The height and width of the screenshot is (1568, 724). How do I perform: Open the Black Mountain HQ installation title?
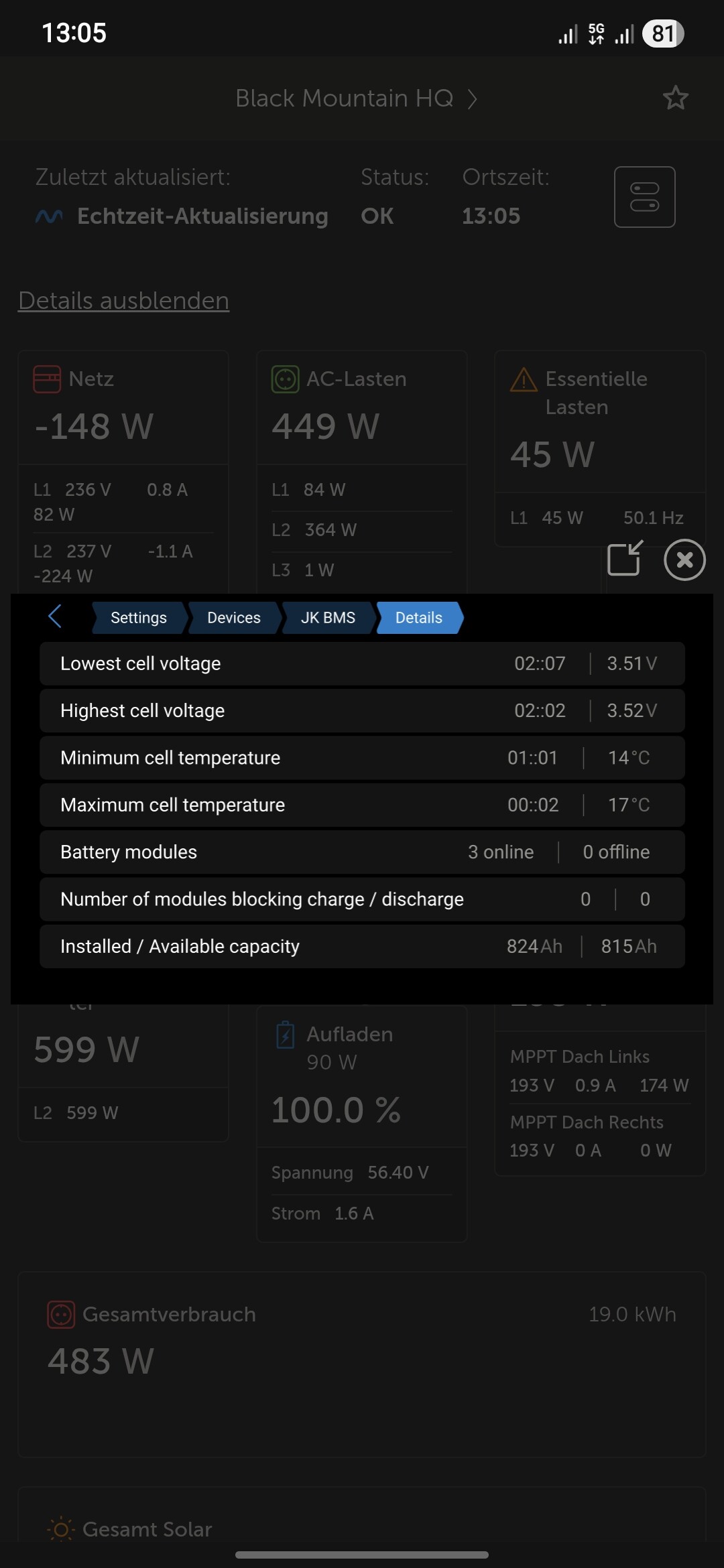click(355, 99)
